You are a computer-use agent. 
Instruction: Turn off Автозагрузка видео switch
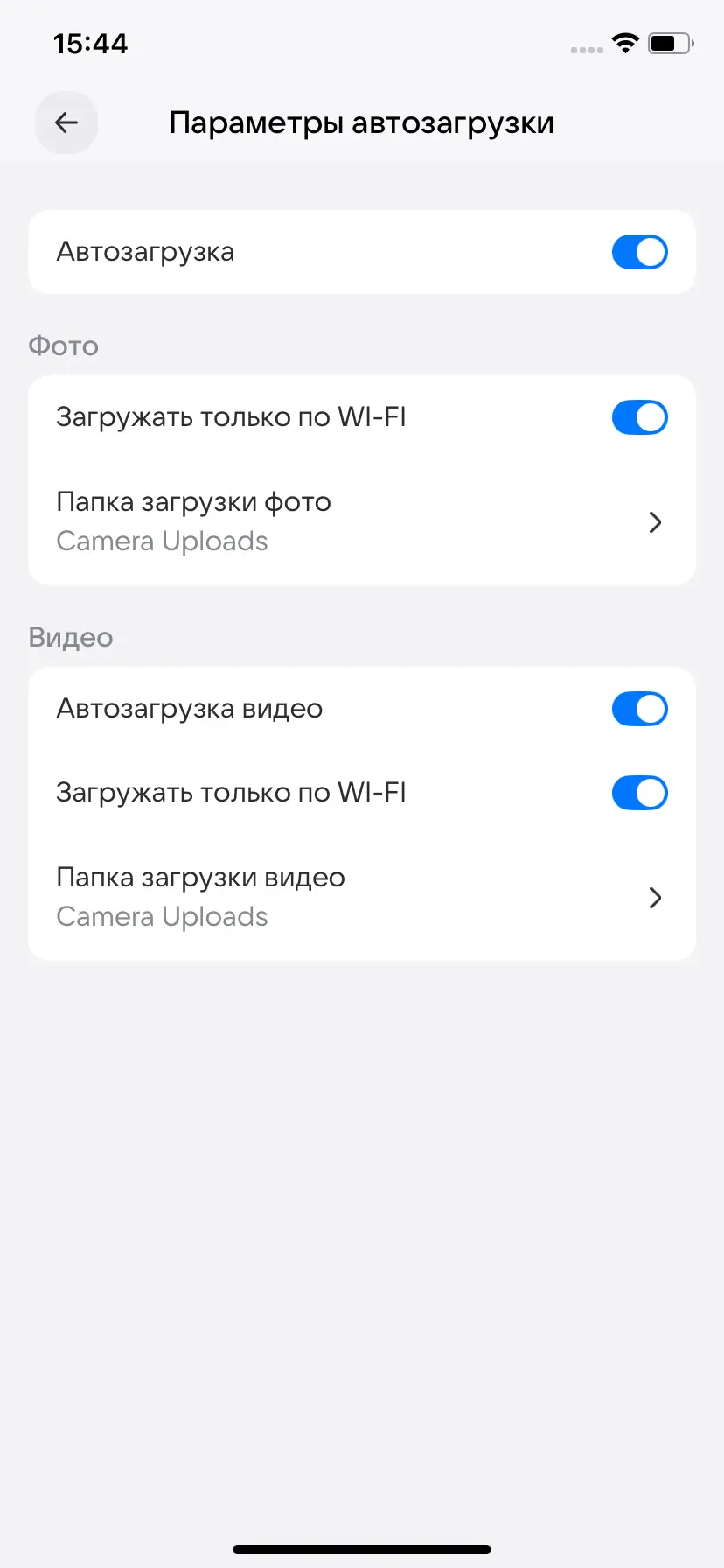pyautogui.click(x=639, y=709)
